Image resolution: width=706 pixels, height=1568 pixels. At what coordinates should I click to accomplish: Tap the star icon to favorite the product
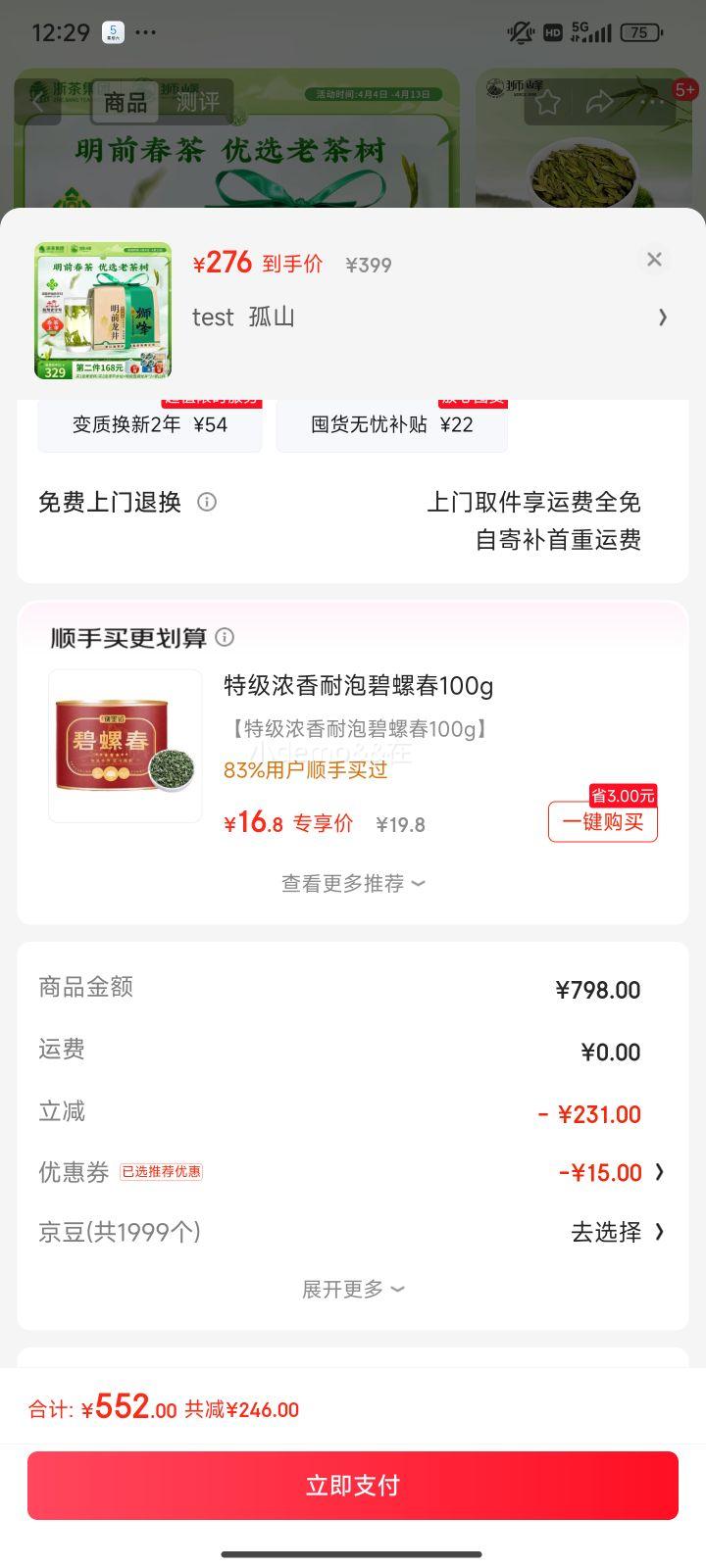point(547,101)
